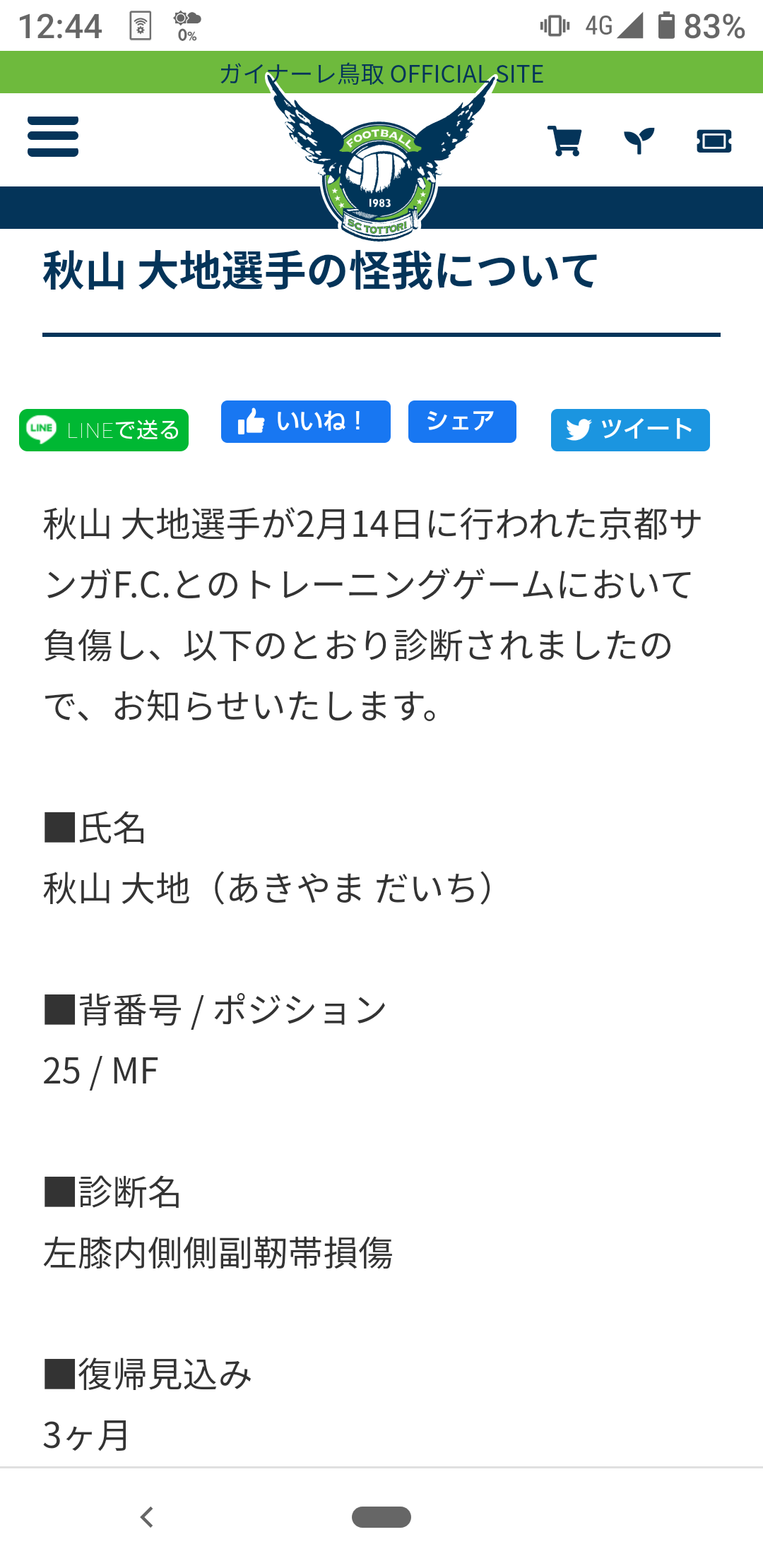The width and height of the screenshot is (763, 1568).
Task: Tweet this article
Action: tap(630, 429)
